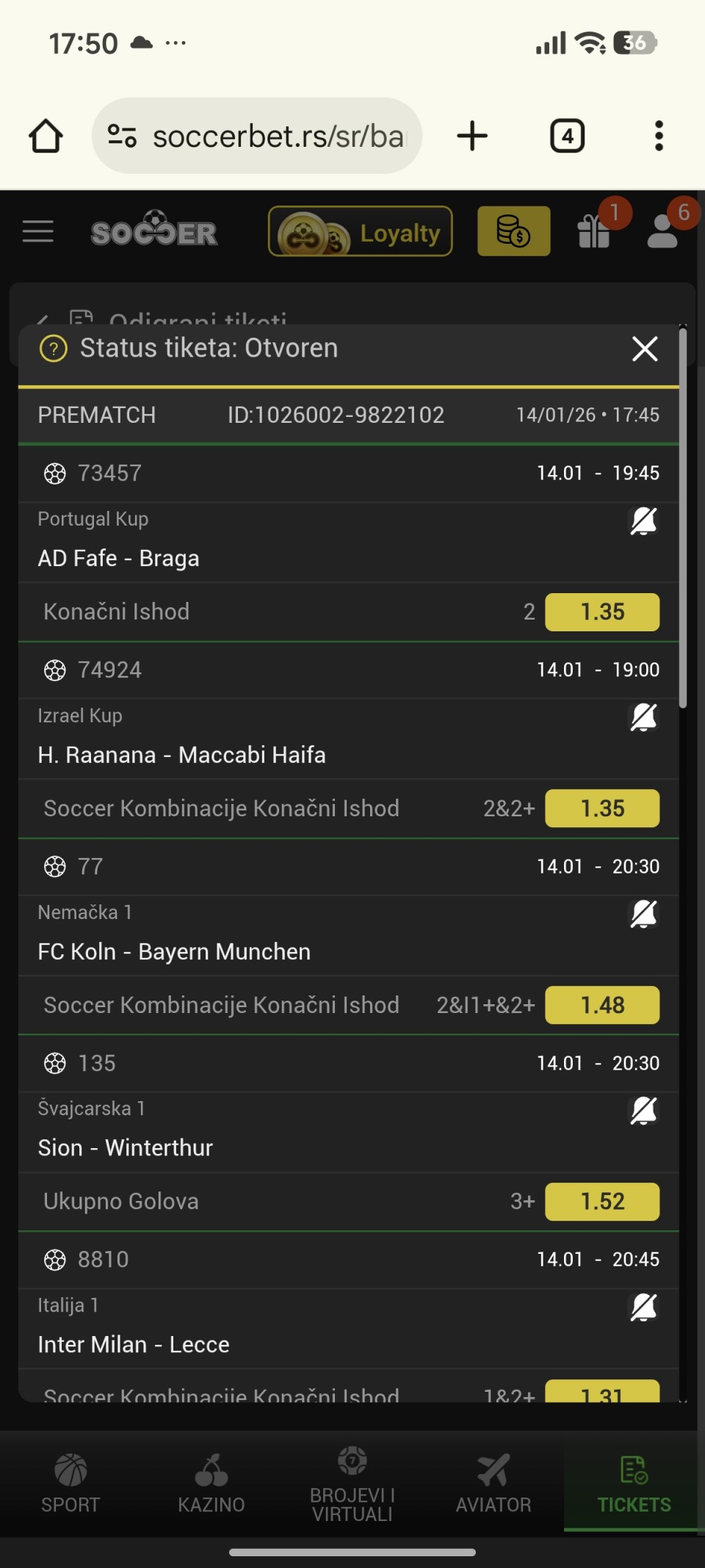Open the Tickets tab

[x=634, y=1484]
